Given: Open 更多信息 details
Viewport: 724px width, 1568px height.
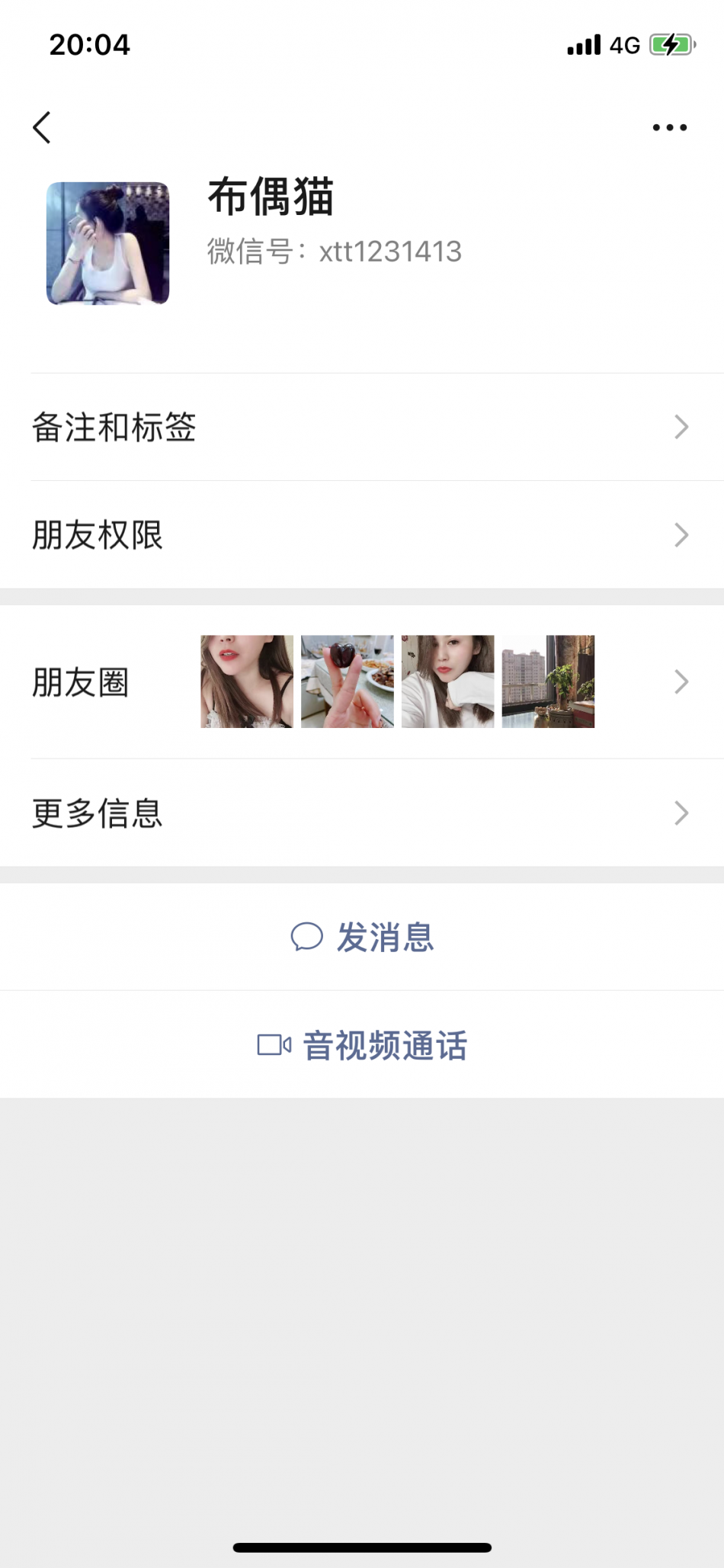Looking at the screenshot, I should point(362,813).
